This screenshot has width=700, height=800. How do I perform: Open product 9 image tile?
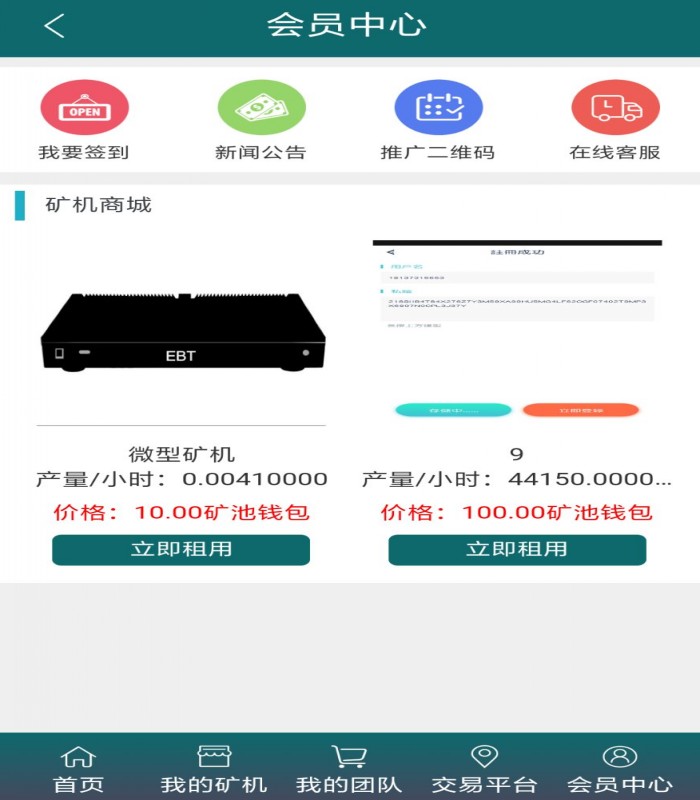click(517, 330)
